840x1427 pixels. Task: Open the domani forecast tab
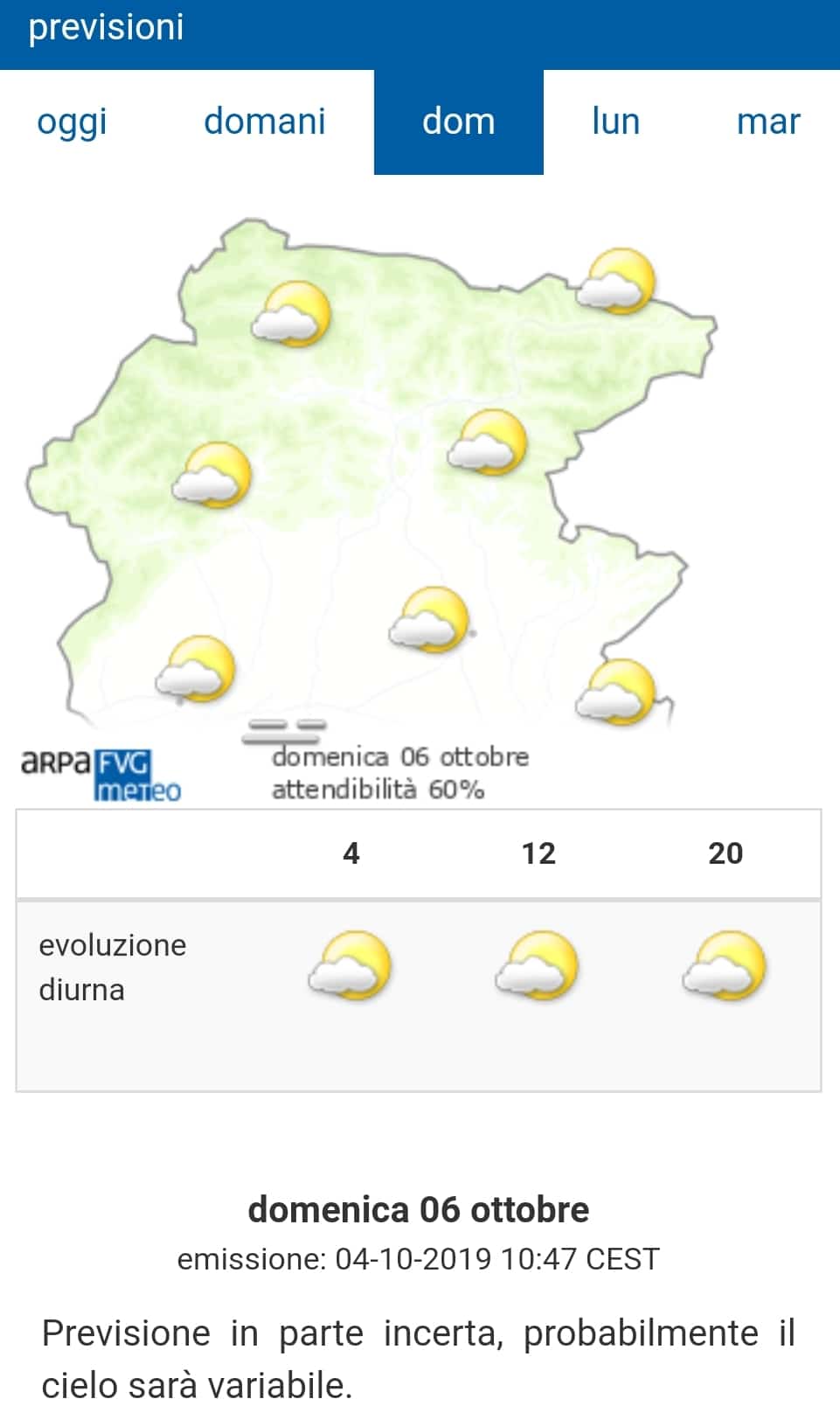[264, 122]
